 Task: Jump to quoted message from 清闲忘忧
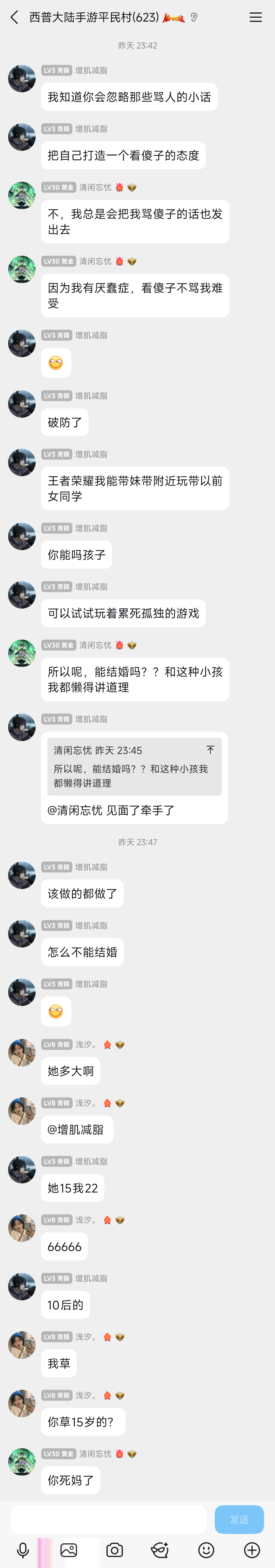134,766
